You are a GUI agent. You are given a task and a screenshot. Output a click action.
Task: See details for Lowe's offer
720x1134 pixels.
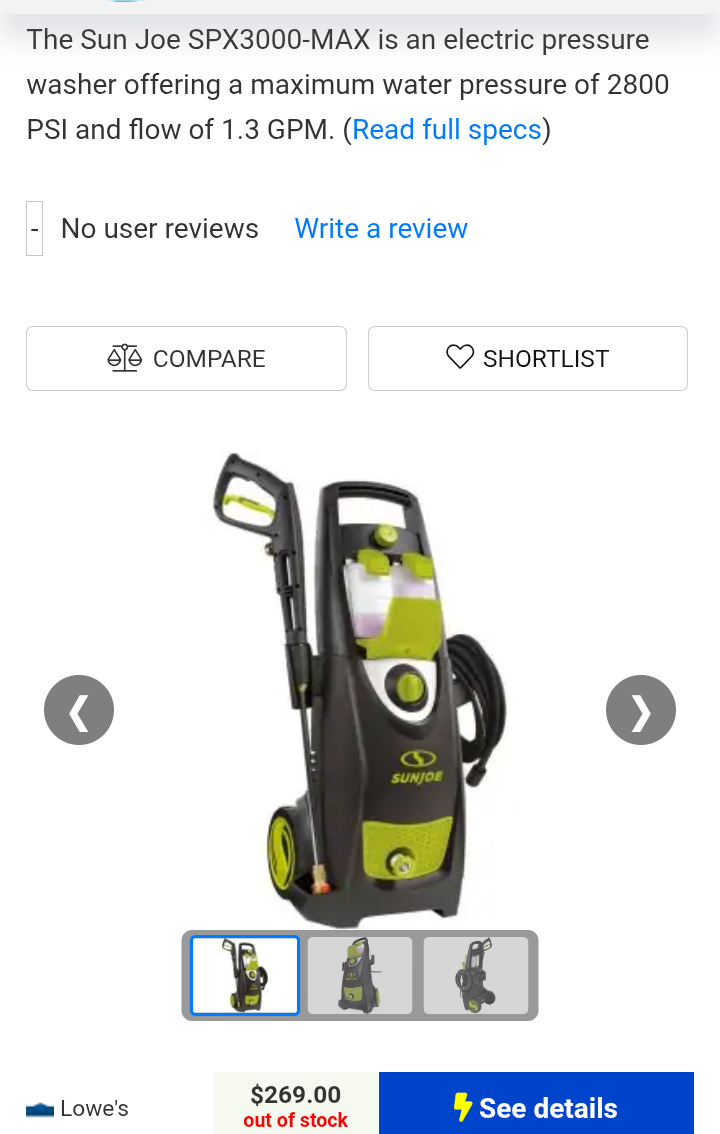pyautogui.click(x=536, y=1106)
